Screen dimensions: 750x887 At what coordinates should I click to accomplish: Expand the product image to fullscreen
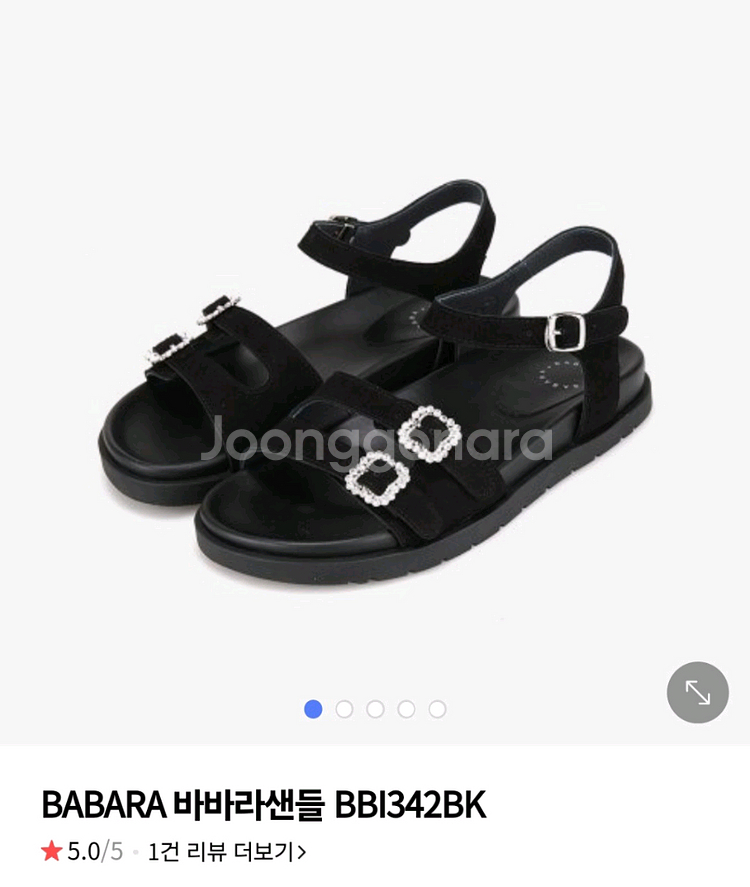697,692
